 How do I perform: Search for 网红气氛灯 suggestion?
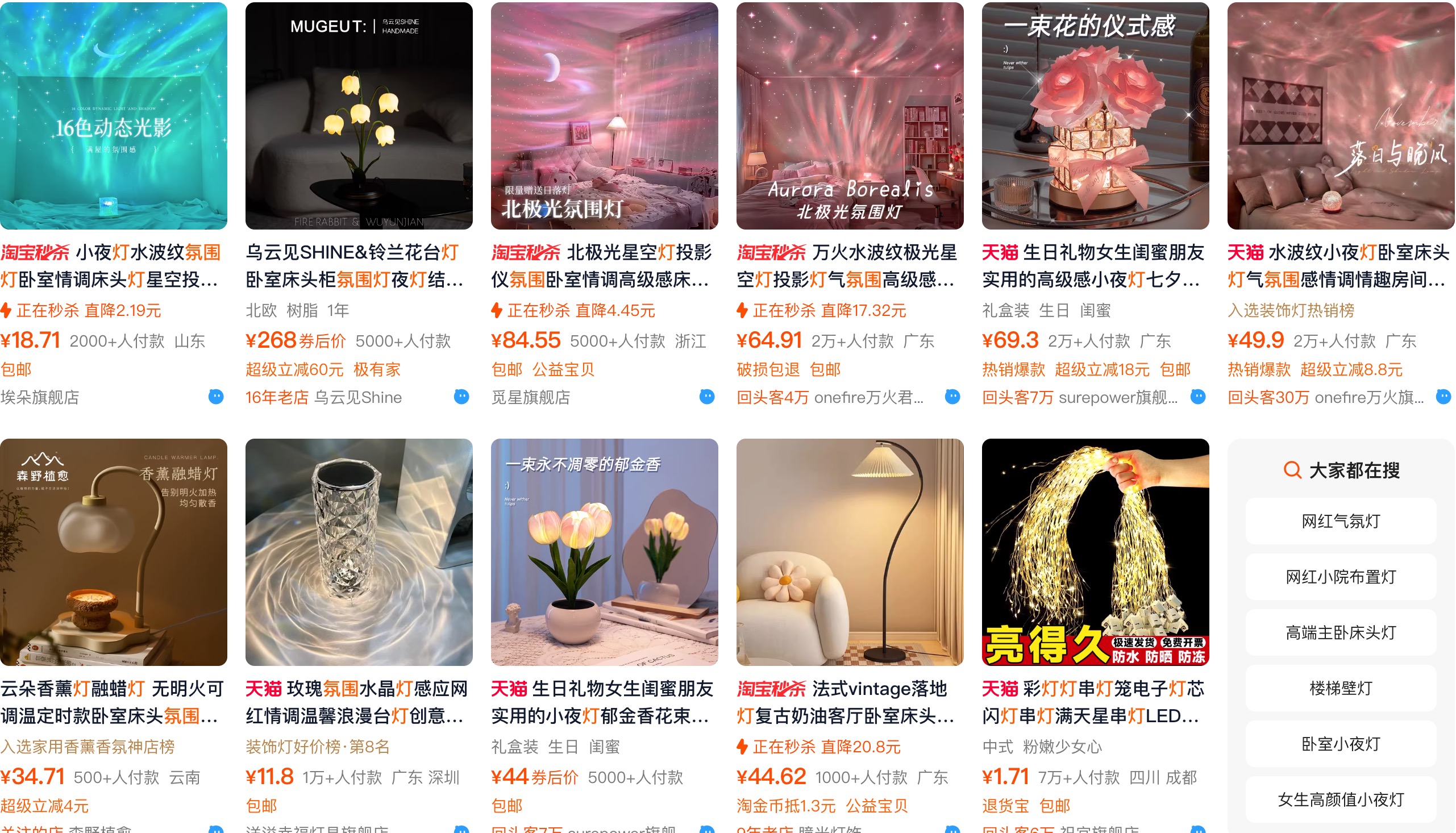(x=1341, y=521)
